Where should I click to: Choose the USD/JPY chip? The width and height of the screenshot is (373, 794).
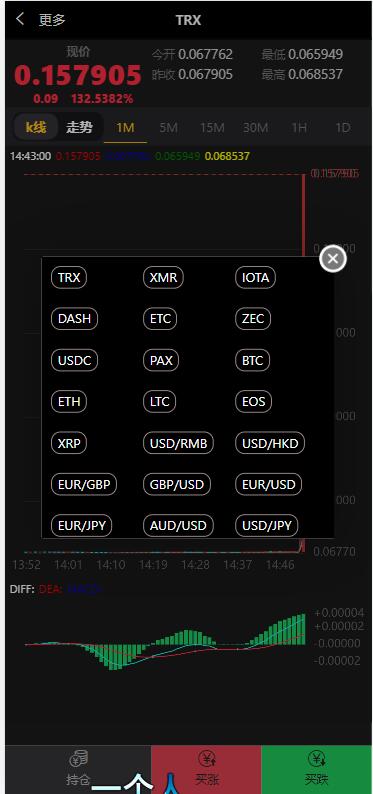267,526
